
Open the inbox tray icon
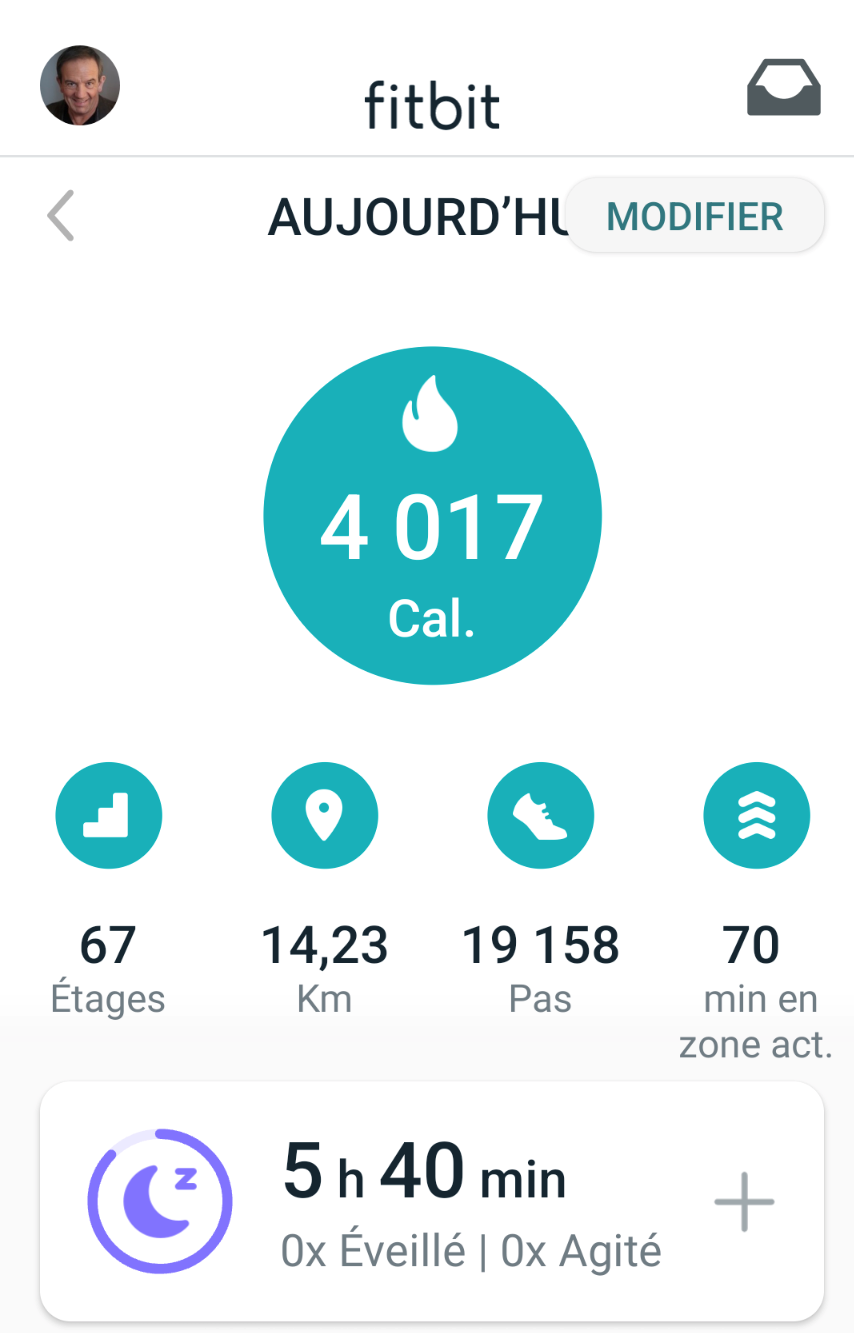click(x=784, y=88)
